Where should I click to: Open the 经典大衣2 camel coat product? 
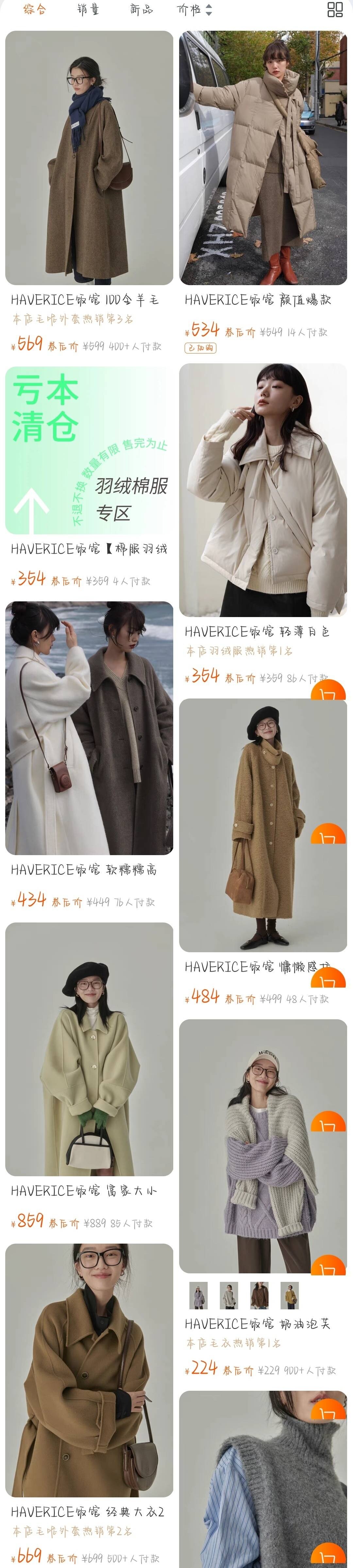pyautogui.click(x=89, y=1370)
